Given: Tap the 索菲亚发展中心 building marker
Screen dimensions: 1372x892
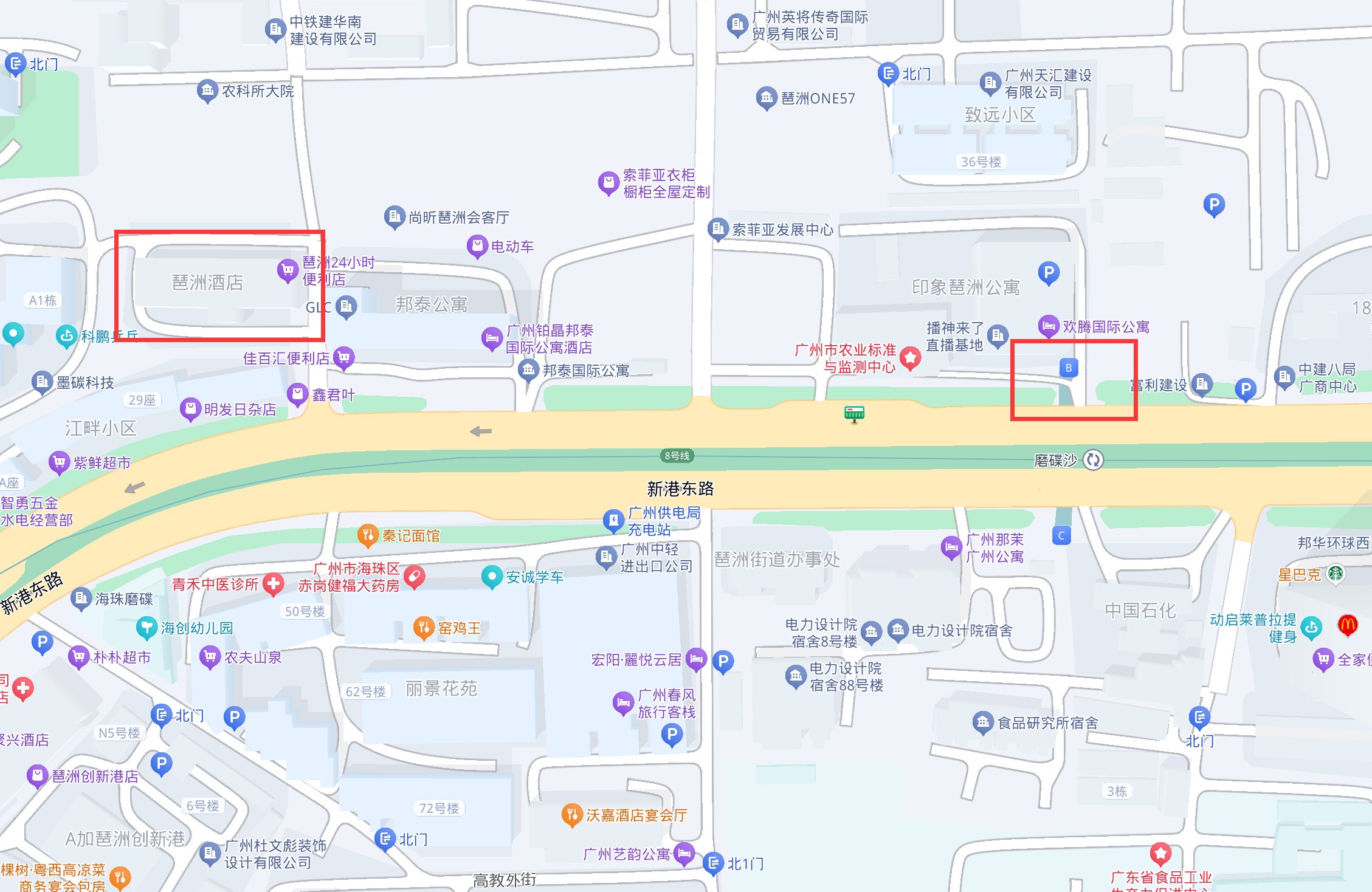Looking at the screenshot, I should pyautogui.click(x=718, y=228).
